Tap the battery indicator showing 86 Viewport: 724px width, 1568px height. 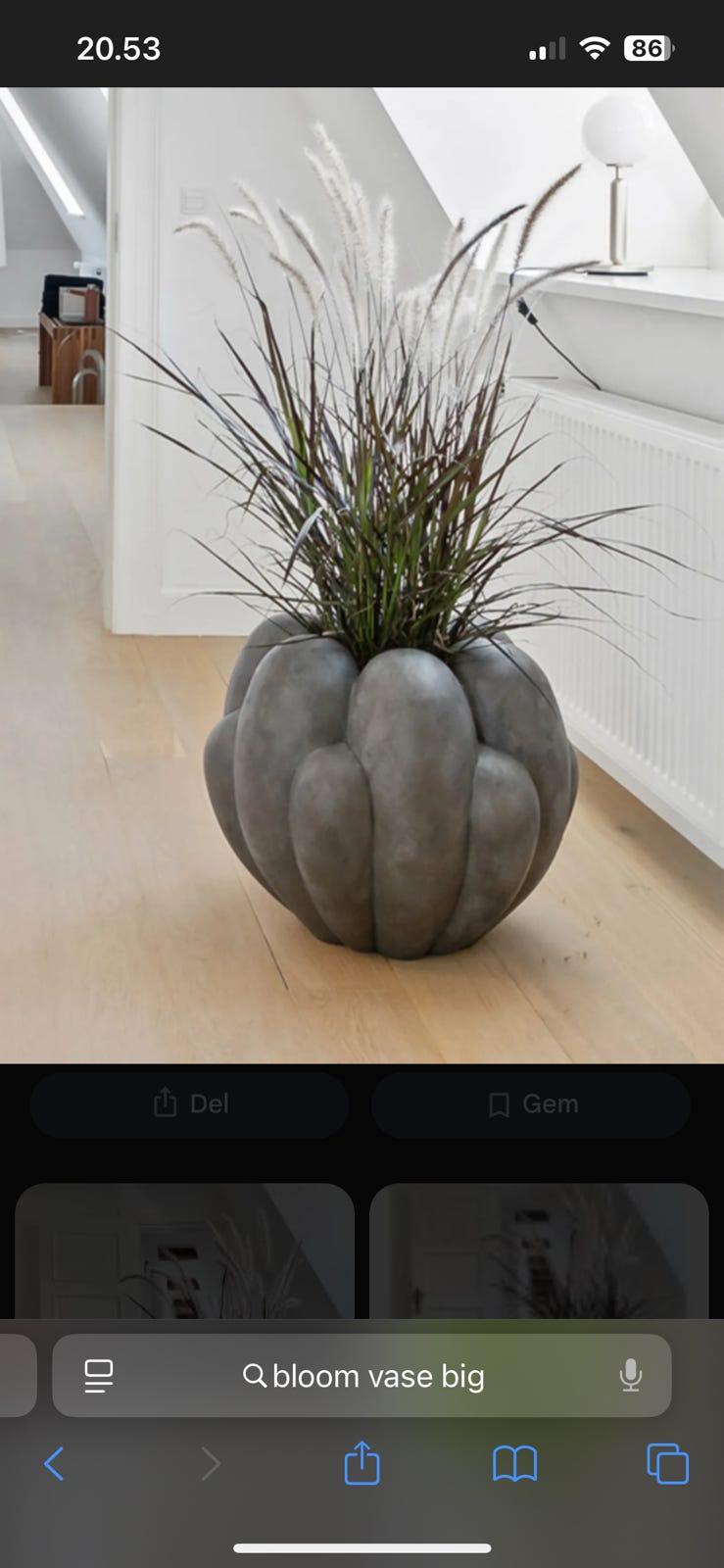tap(648, 48)
